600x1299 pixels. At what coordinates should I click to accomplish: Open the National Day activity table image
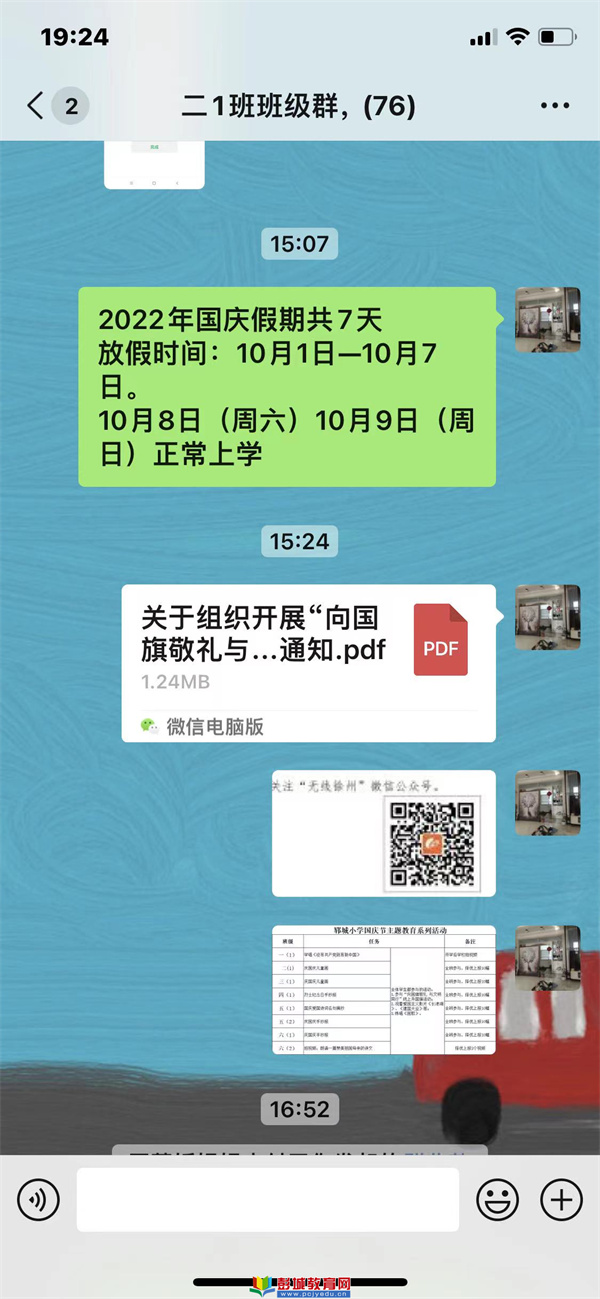click(x=383, y=989)
